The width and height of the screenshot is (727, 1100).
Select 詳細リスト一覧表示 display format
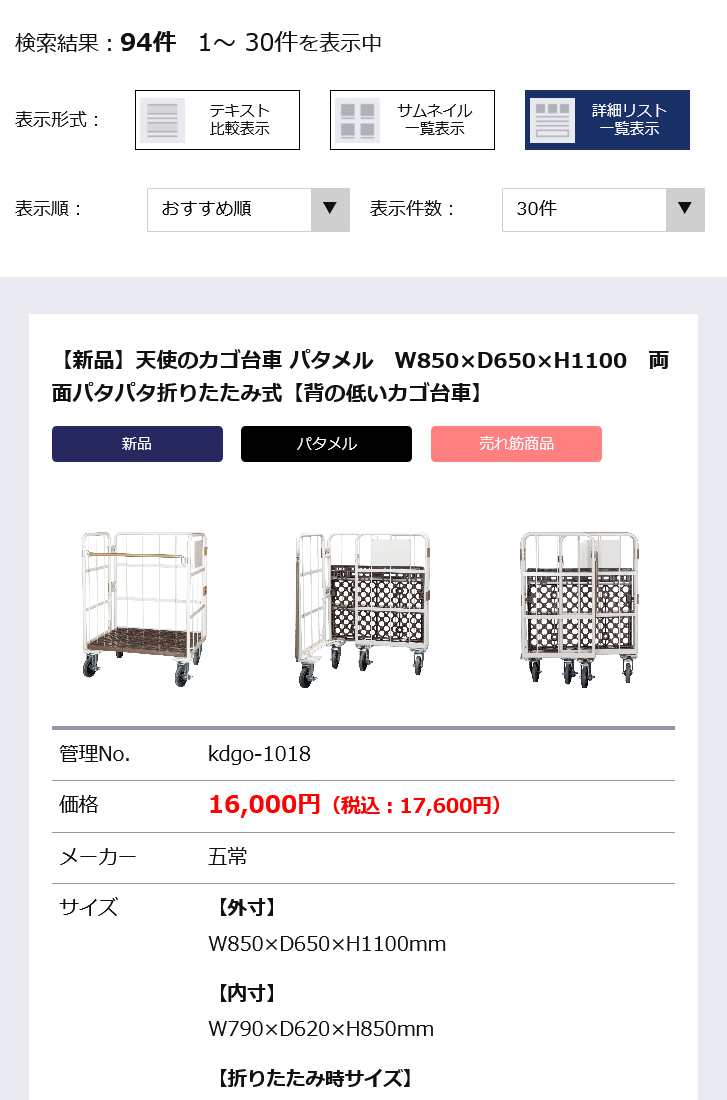607,120
